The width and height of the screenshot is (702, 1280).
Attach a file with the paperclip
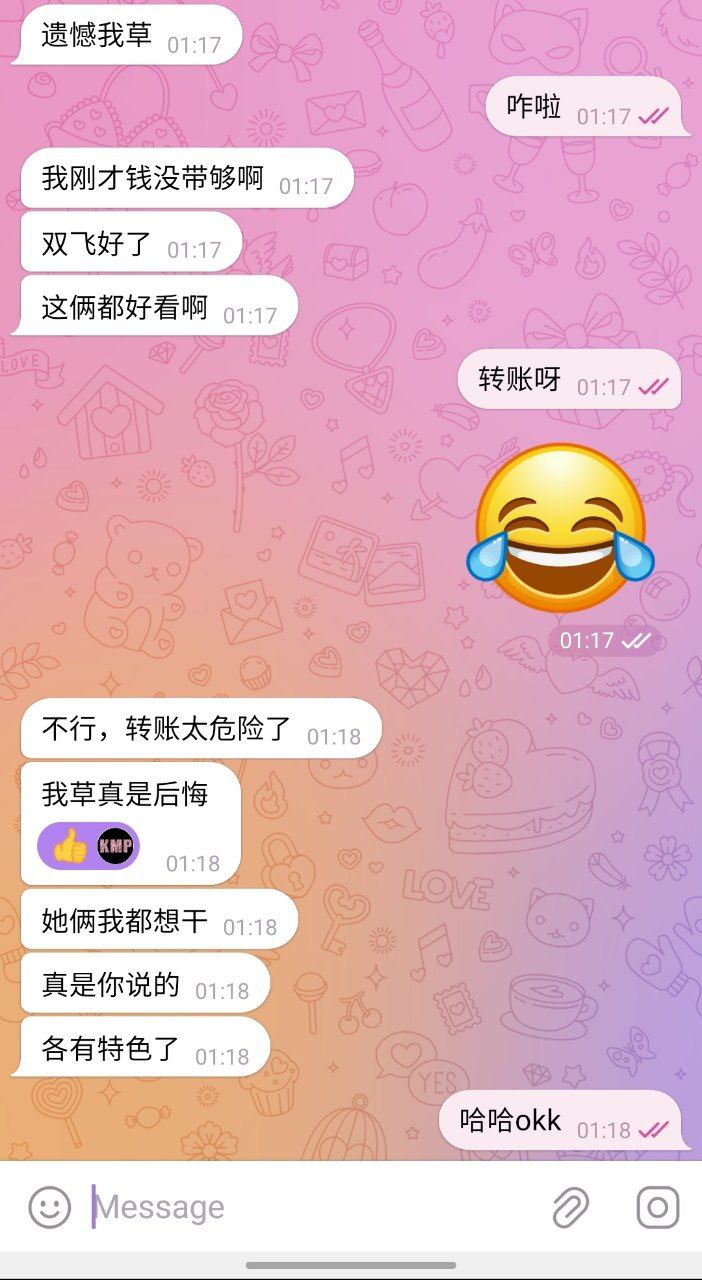(571, 1207)
